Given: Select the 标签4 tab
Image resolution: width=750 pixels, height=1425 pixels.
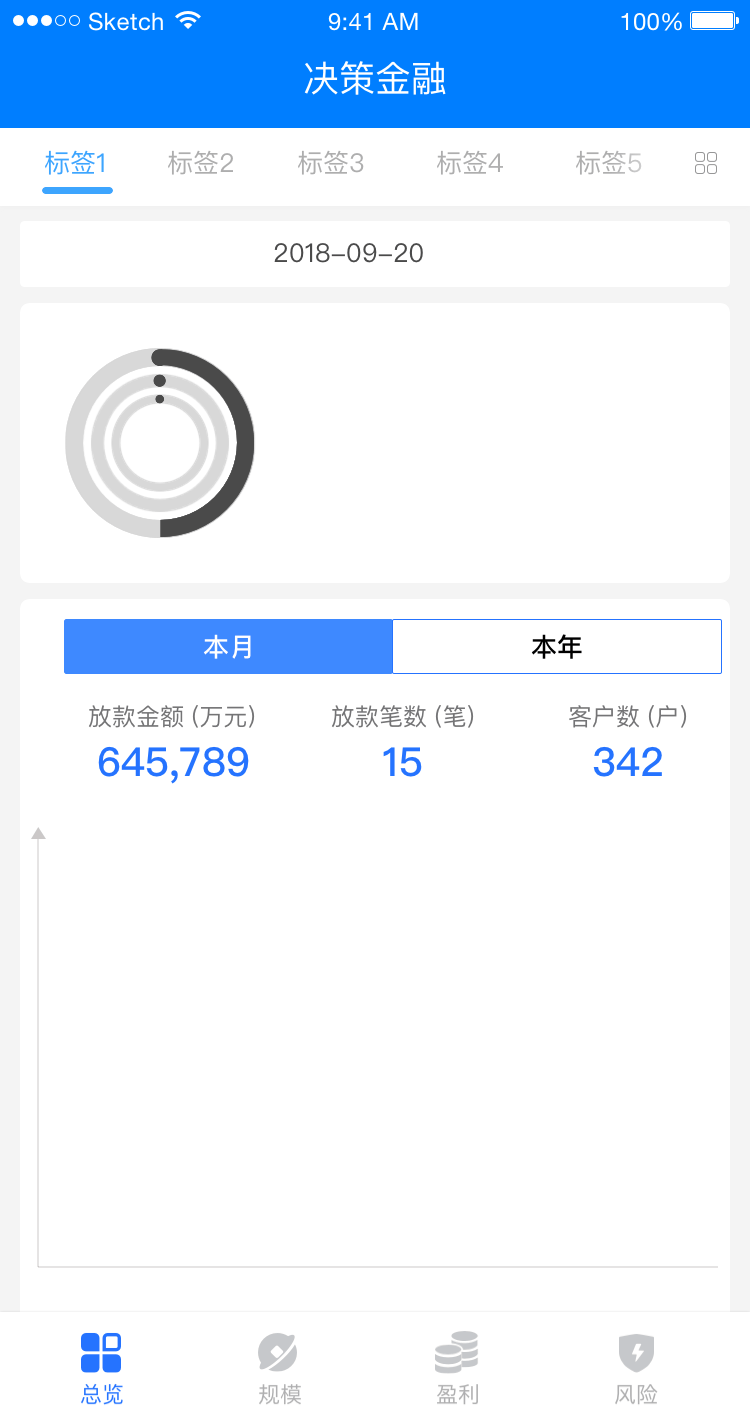Looking at the screenshot, I should 470,163.
